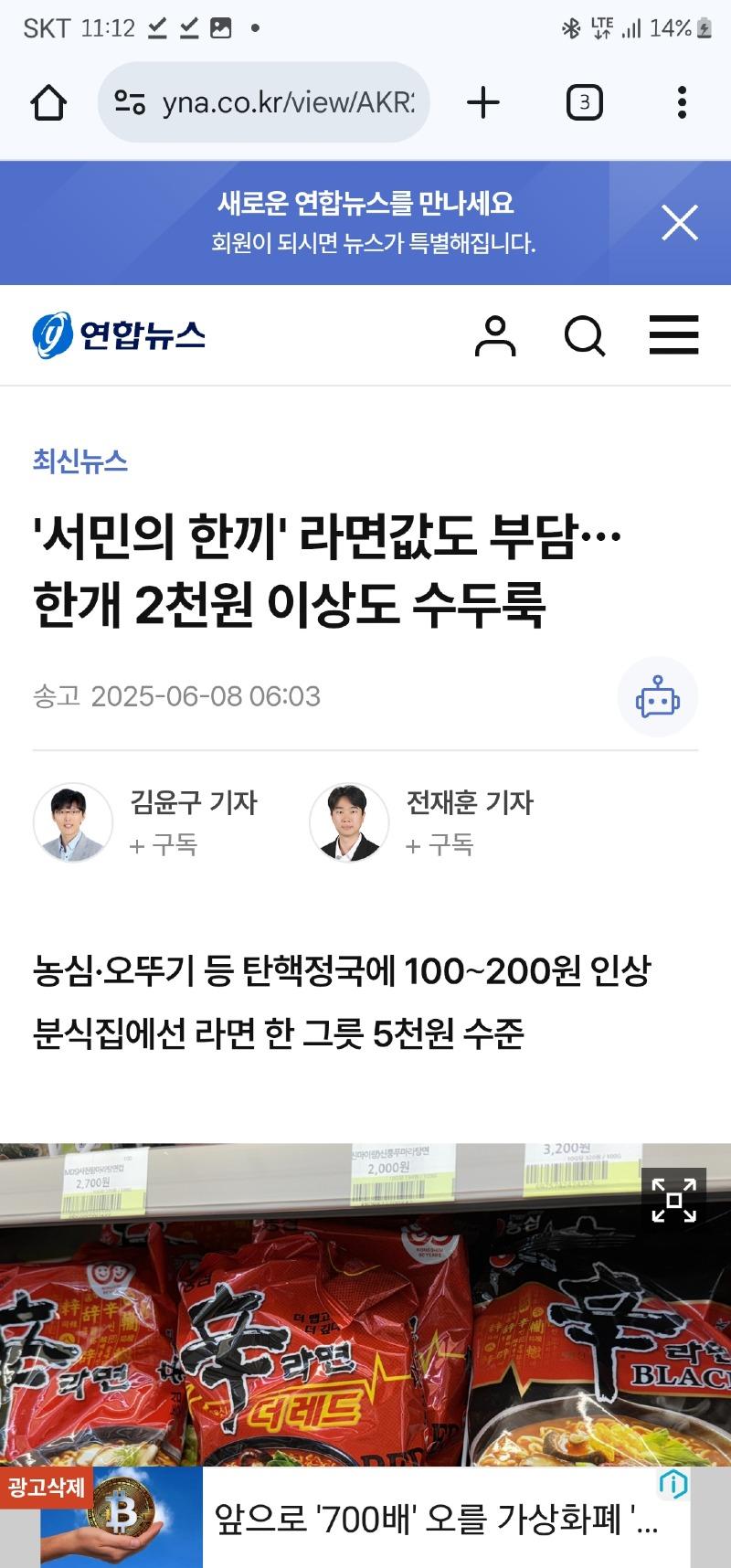The image size is (731, 1568).
Task: Open a new browser tab
Action: pyautogui.click(x=483, y=102)
